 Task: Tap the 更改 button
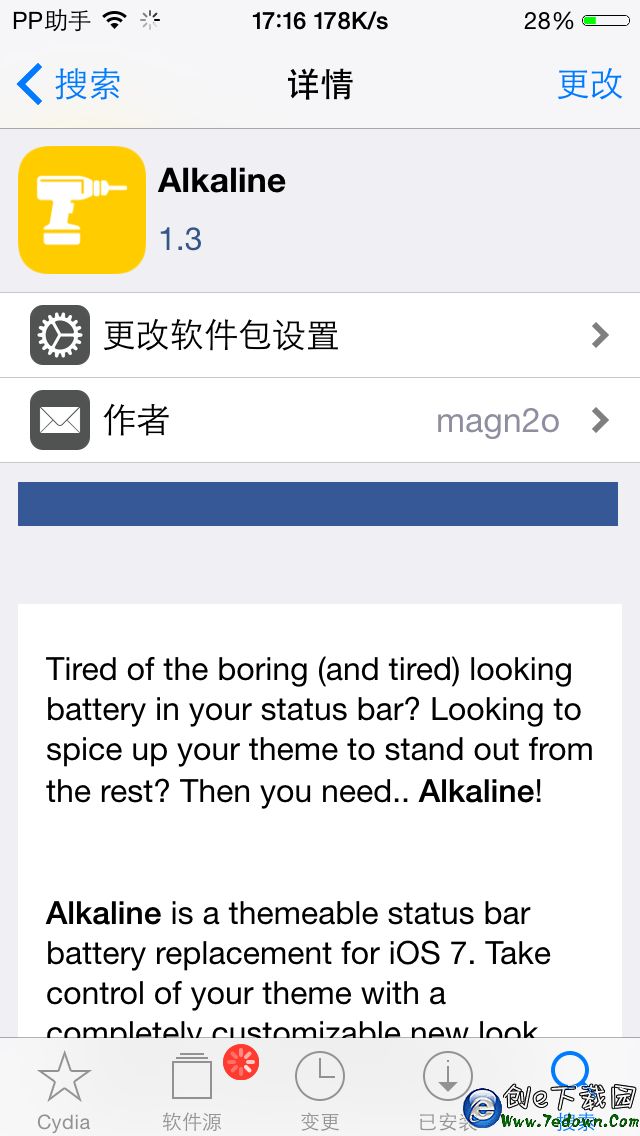[x=589, y=85]
